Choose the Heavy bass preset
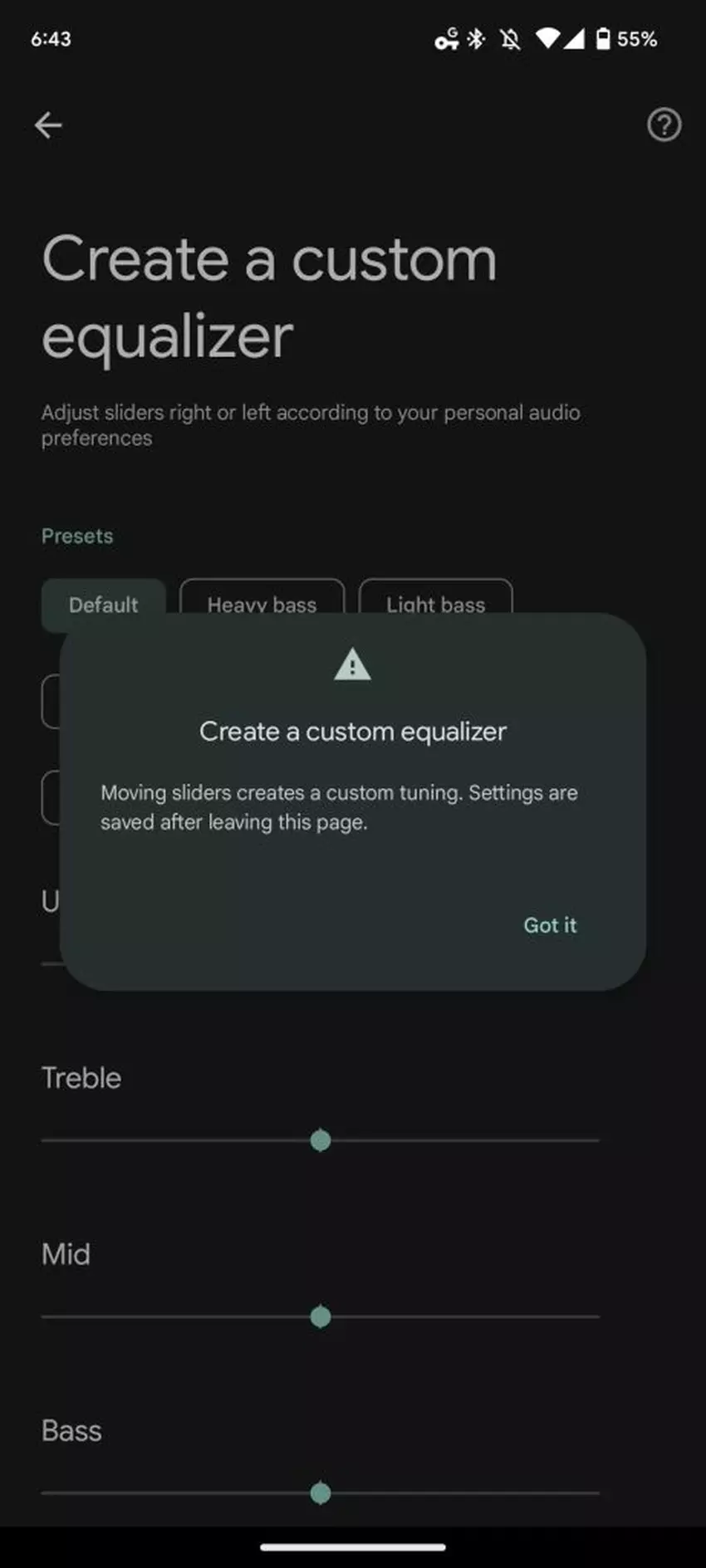 click(x=262, y=600)
